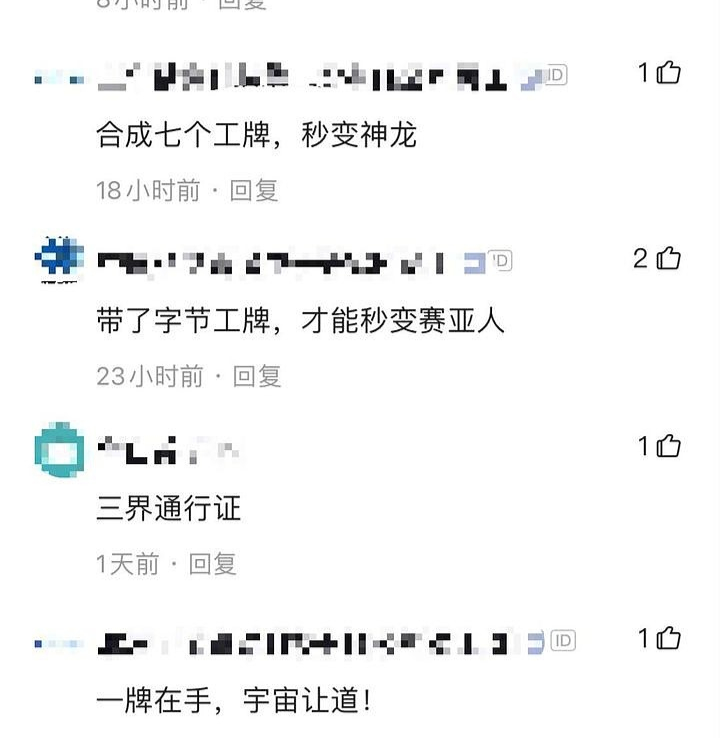Screen dimensions: 720x738
Task: Open the avatar of the '三界通行证' commenter
Action: pos(59,449)
